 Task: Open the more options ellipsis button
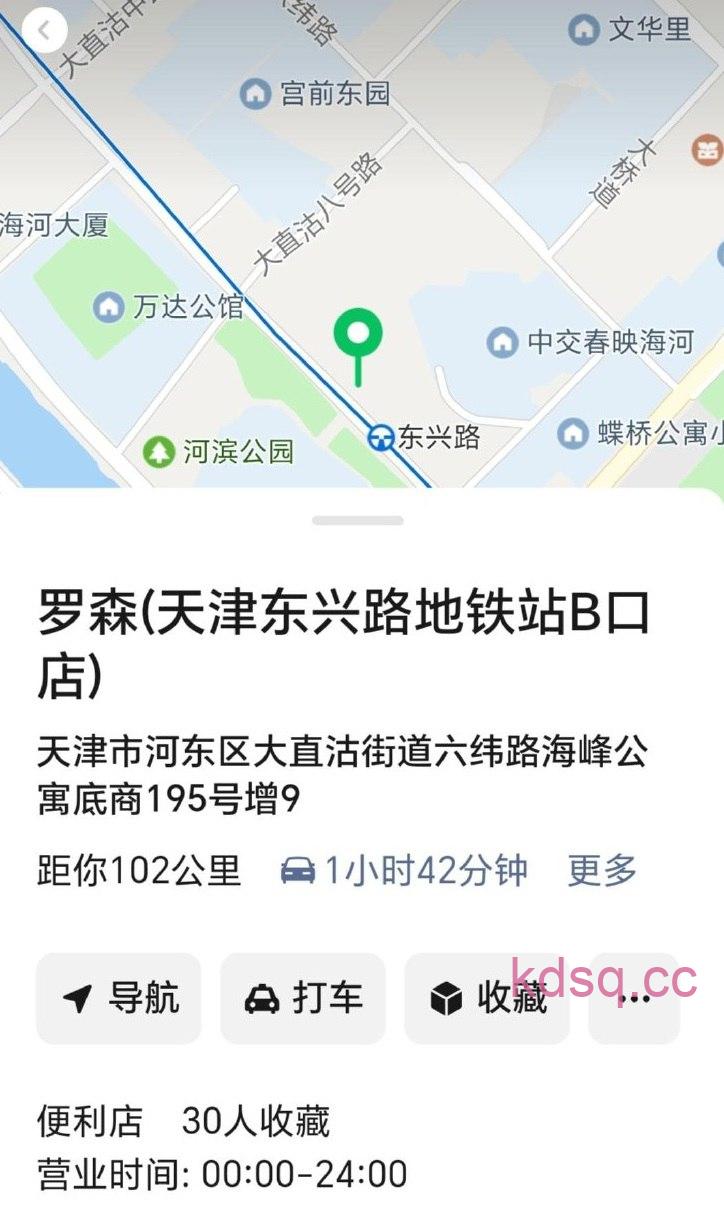(634, 998)
